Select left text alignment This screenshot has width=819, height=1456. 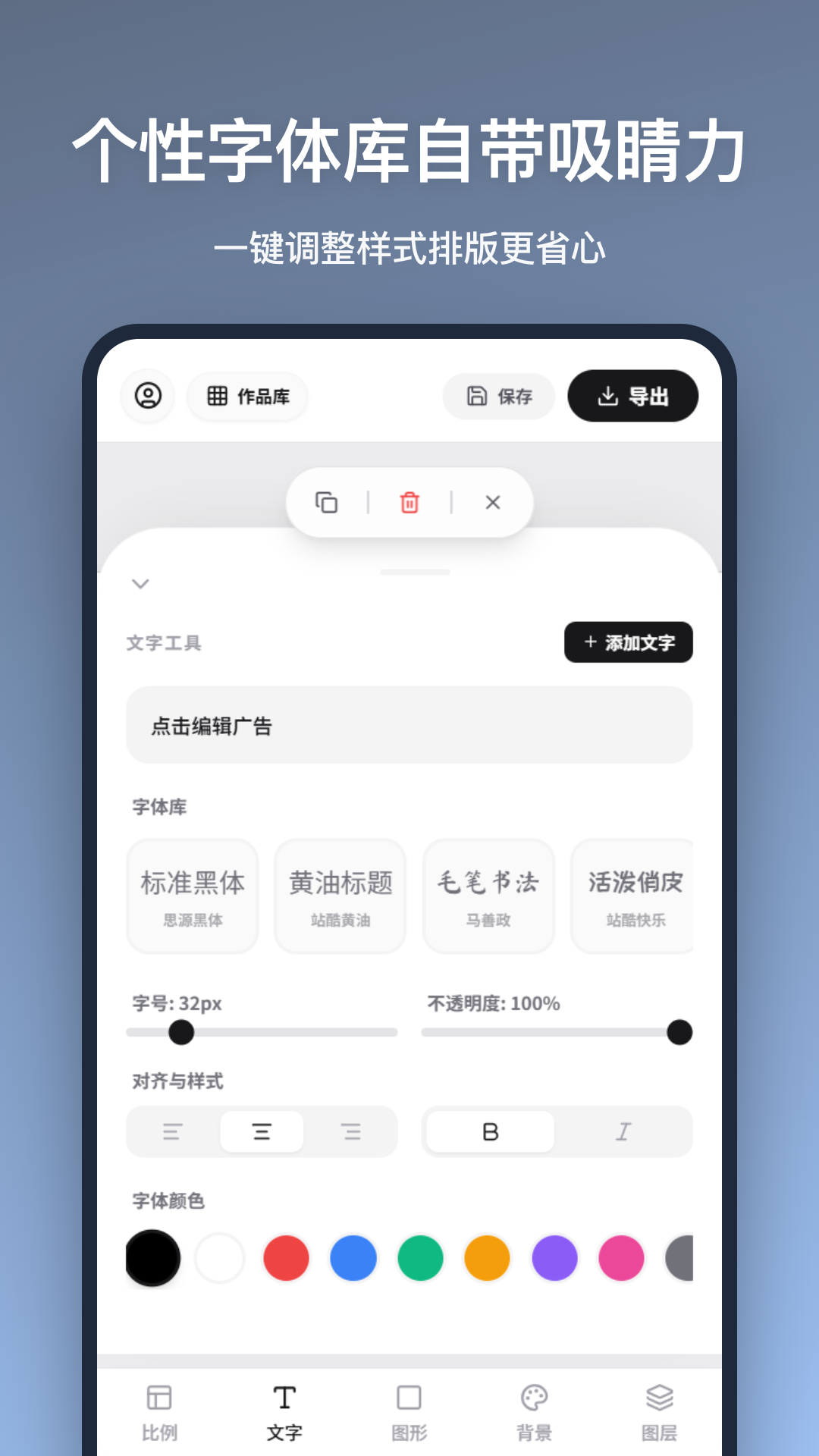point(171,1131)
